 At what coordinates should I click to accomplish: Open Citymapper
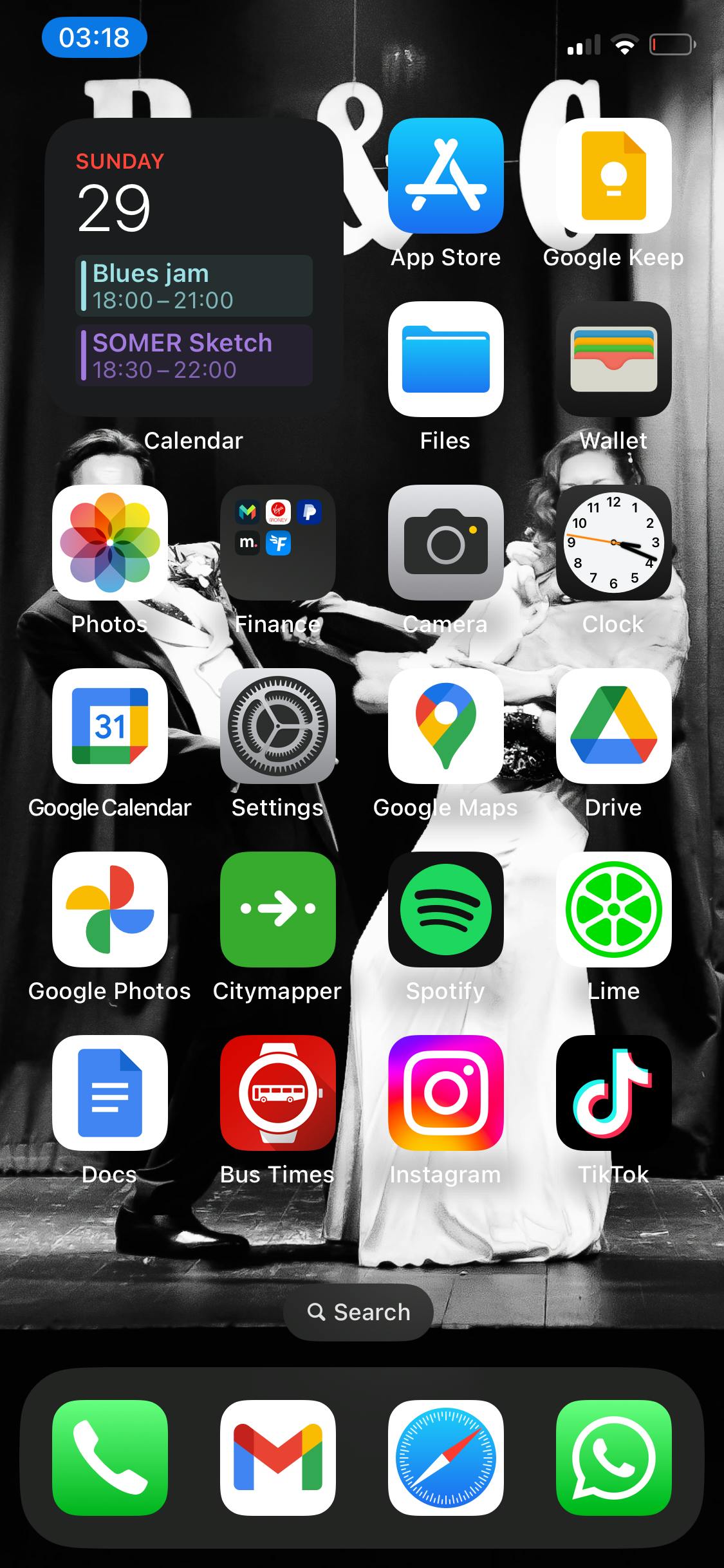pos(277,910)
